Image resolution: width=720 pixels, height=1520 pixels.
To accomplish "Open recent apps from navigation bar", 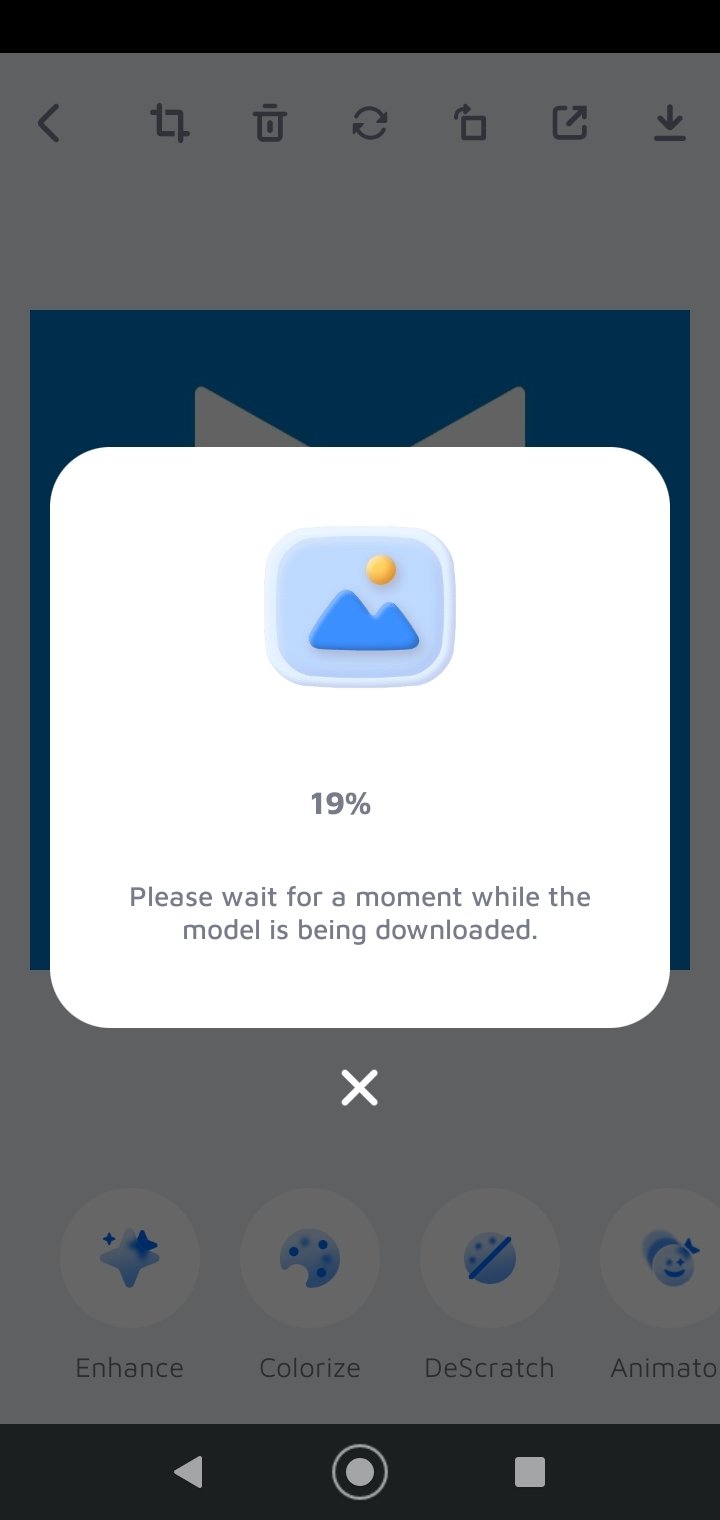I will pos(529,1472).
